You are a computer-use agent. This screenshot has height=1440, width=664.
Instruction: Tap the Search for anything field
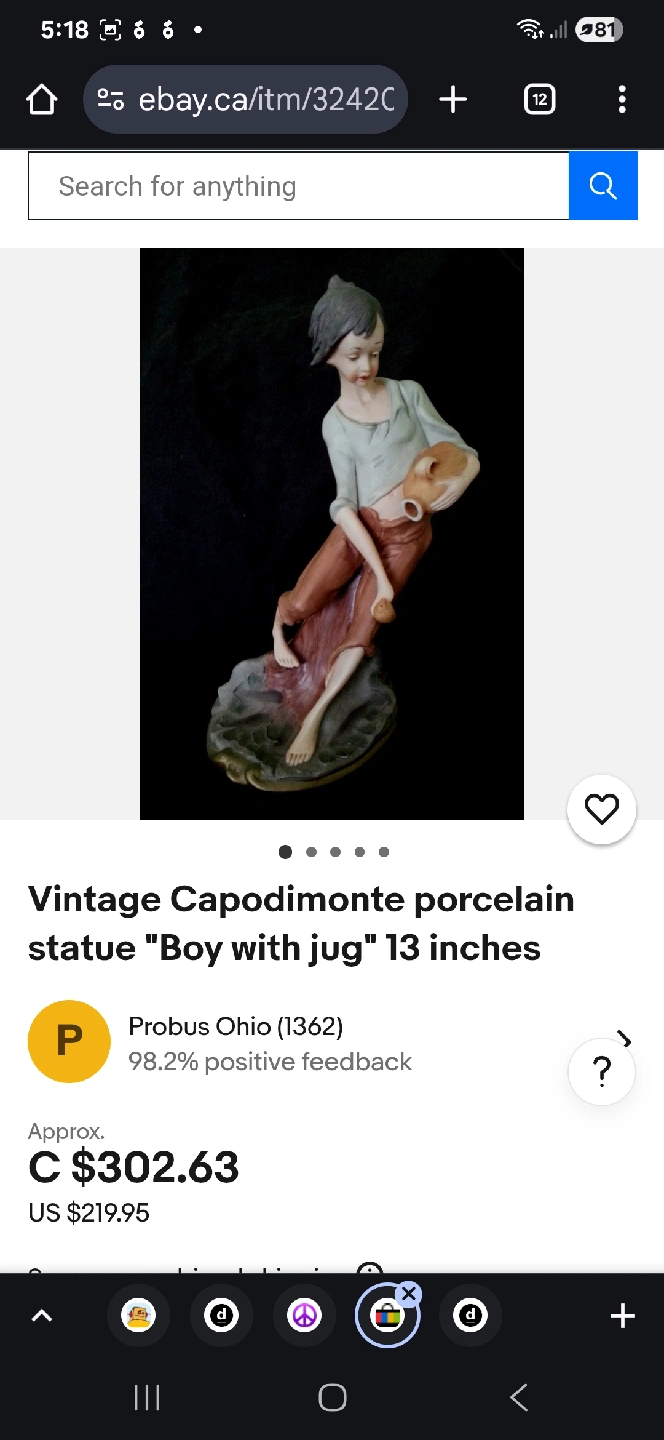coord(298,186)
